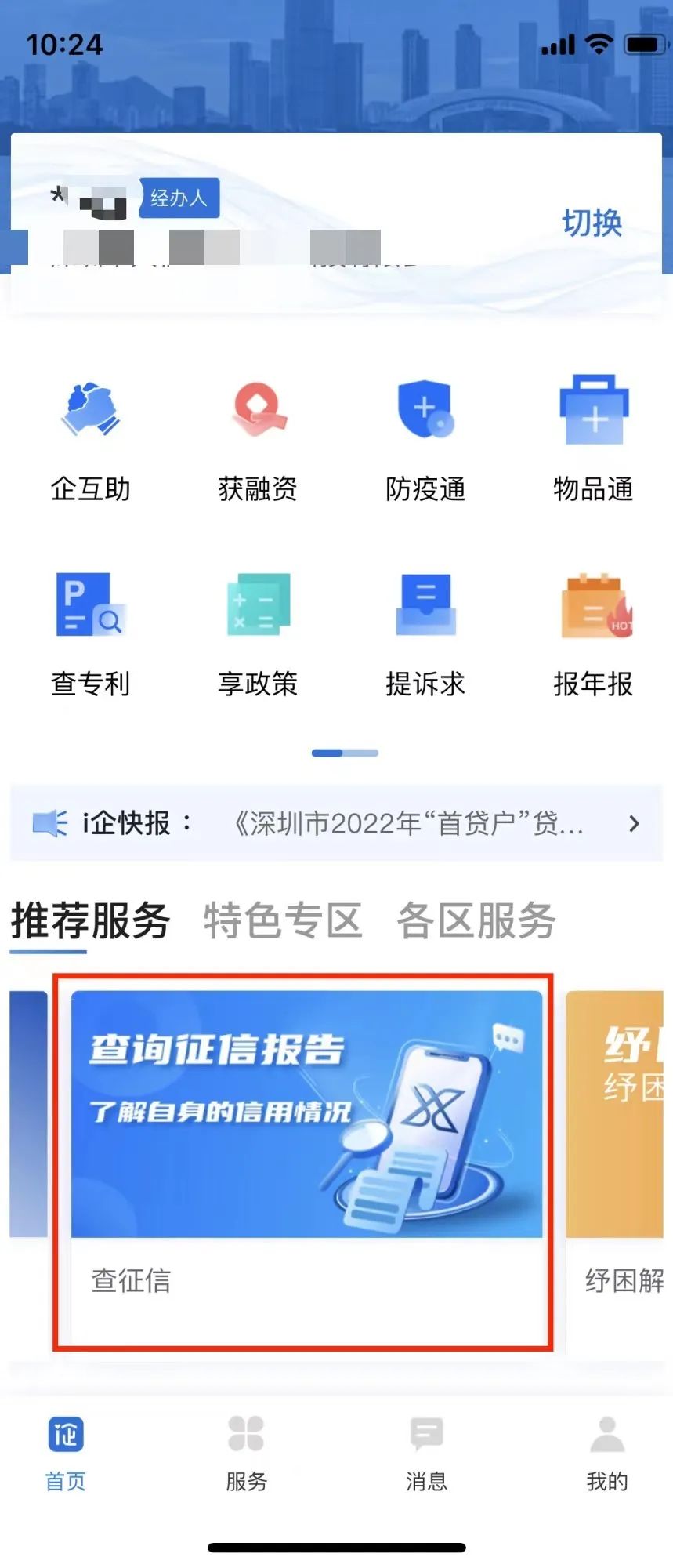Tap the carousel page indicator
Screen dimensions: 673x1568
pos(344,752)
